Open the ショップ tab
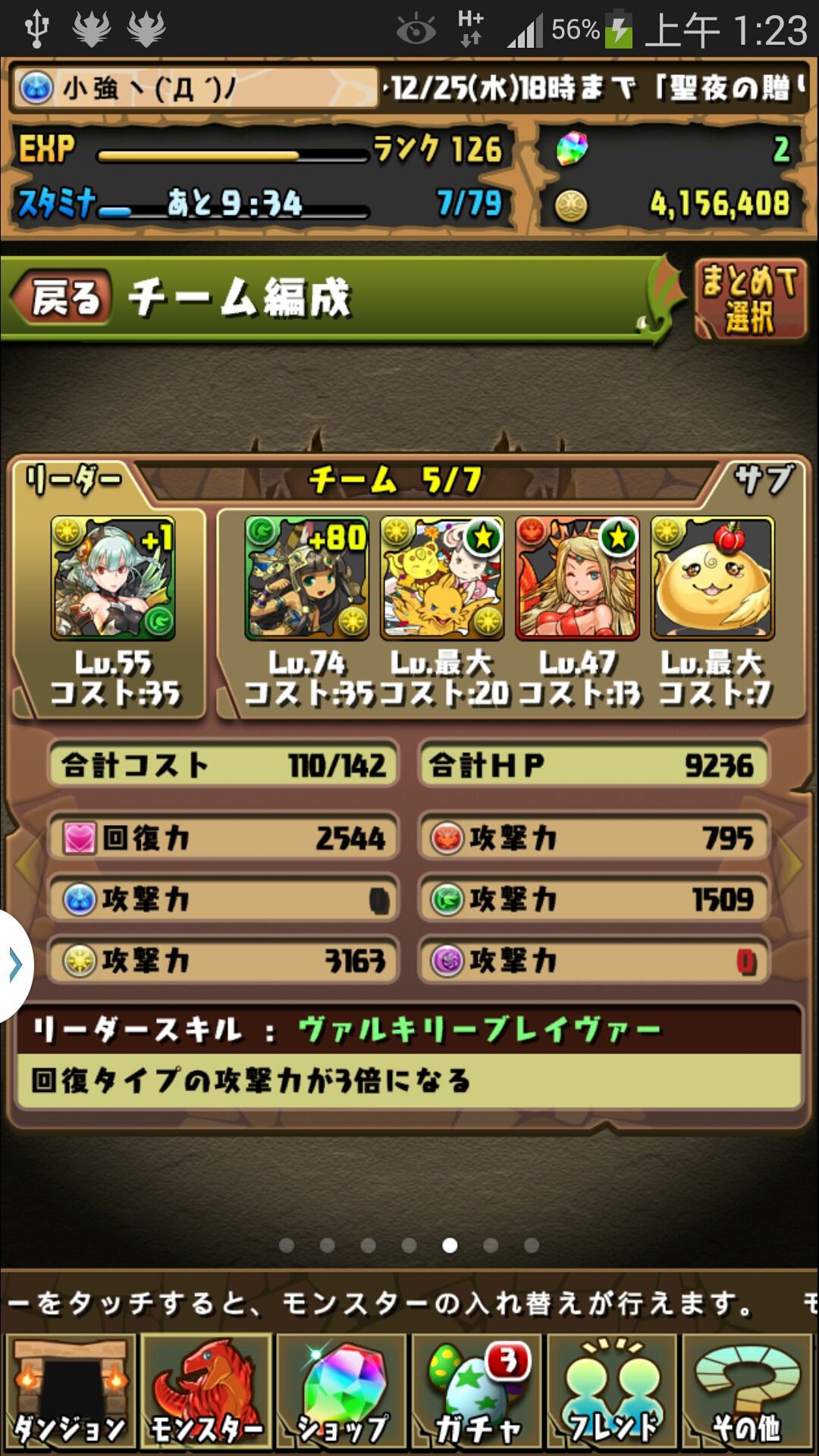The image size is (819, 1456). pyautogui.click(x=341, y=1392)
